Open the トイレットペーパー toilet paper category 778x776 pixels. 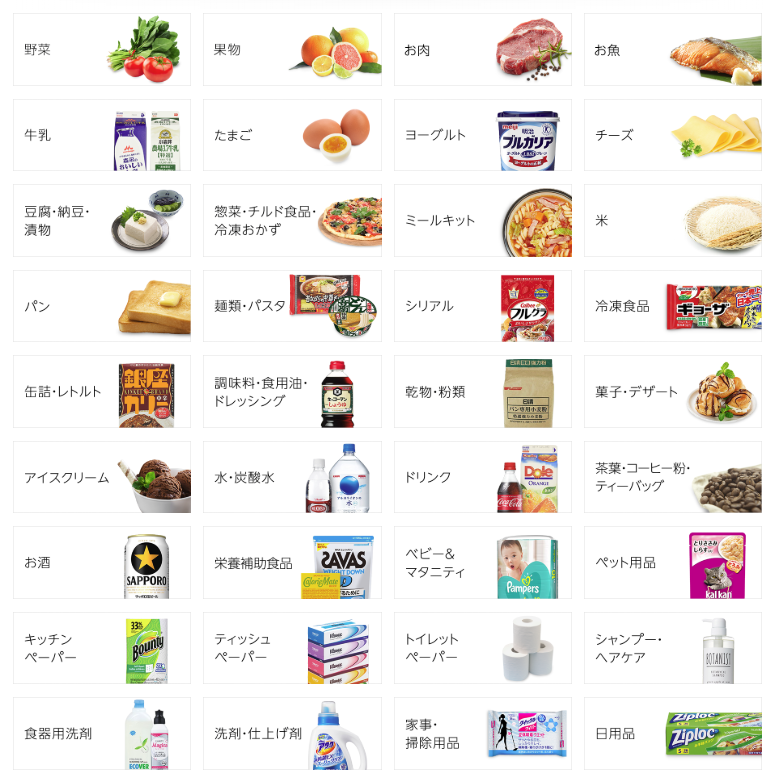pos(482,648)
